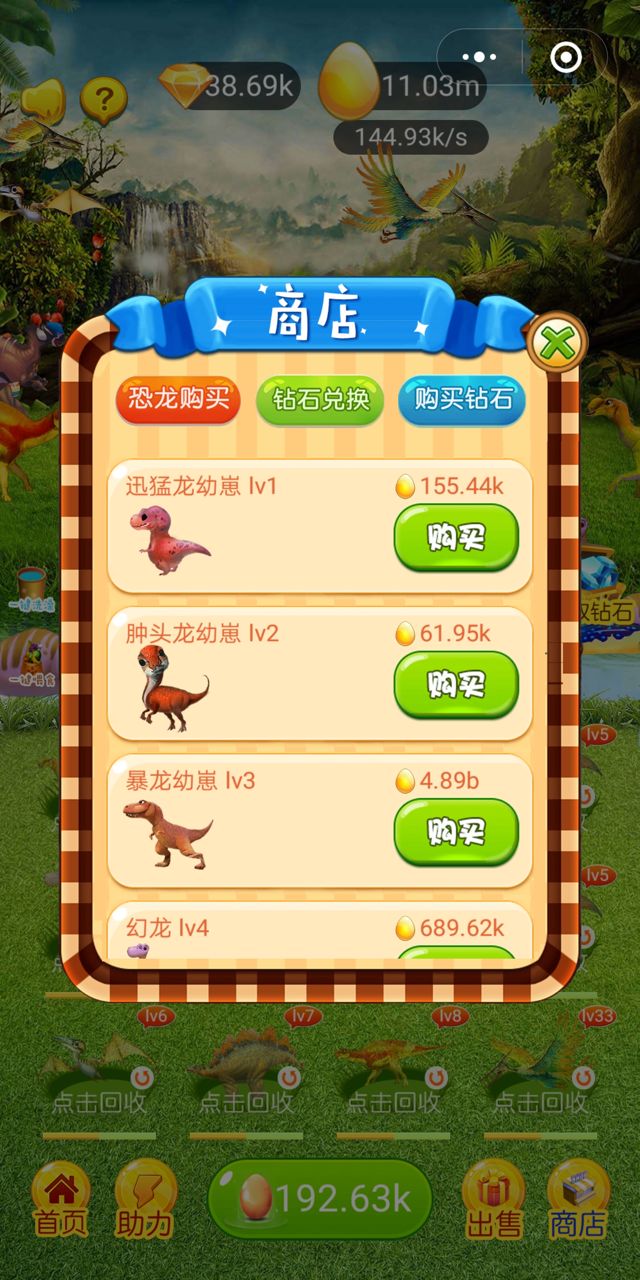Viewport: 640px width, 1280px height.
Task: Open the 出售 sell section
Action: (x=494, y=1198)
